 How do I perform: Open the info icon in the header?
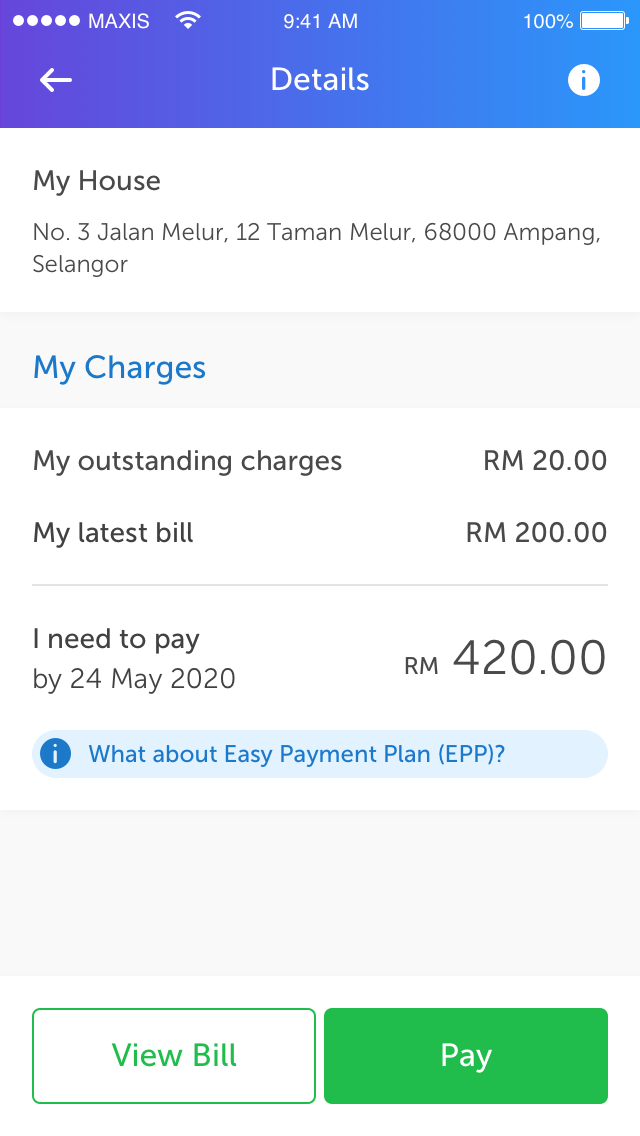pos(583,80)
